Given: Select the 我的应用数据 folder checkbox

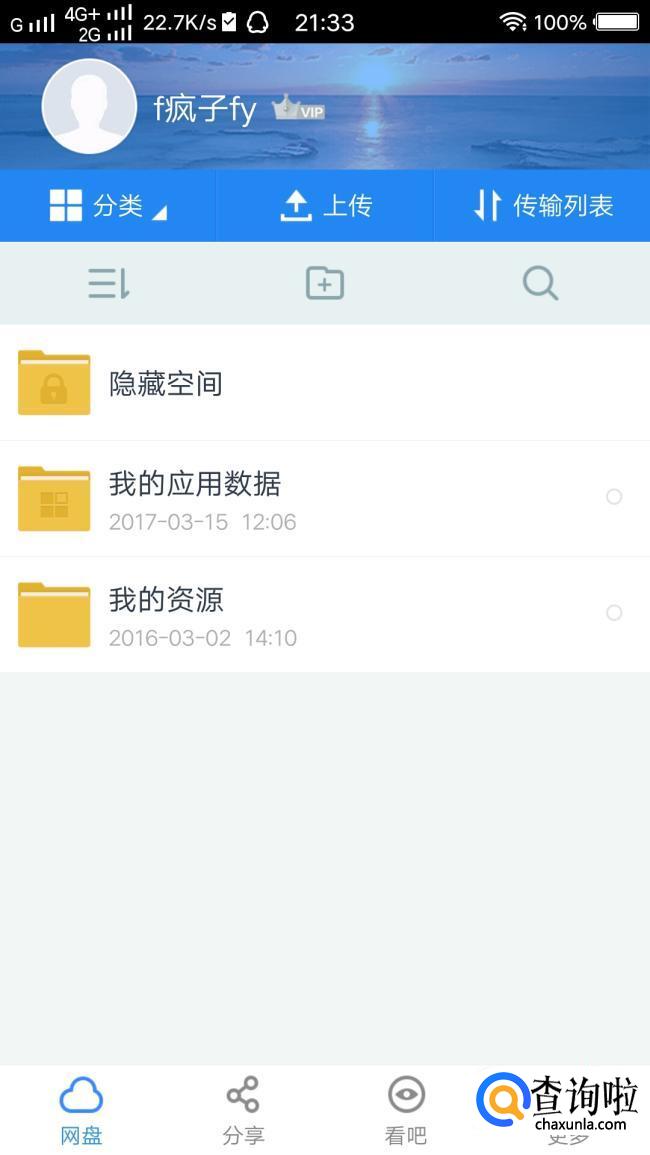Looking at the screenshot, I should [x=614, y=497].
